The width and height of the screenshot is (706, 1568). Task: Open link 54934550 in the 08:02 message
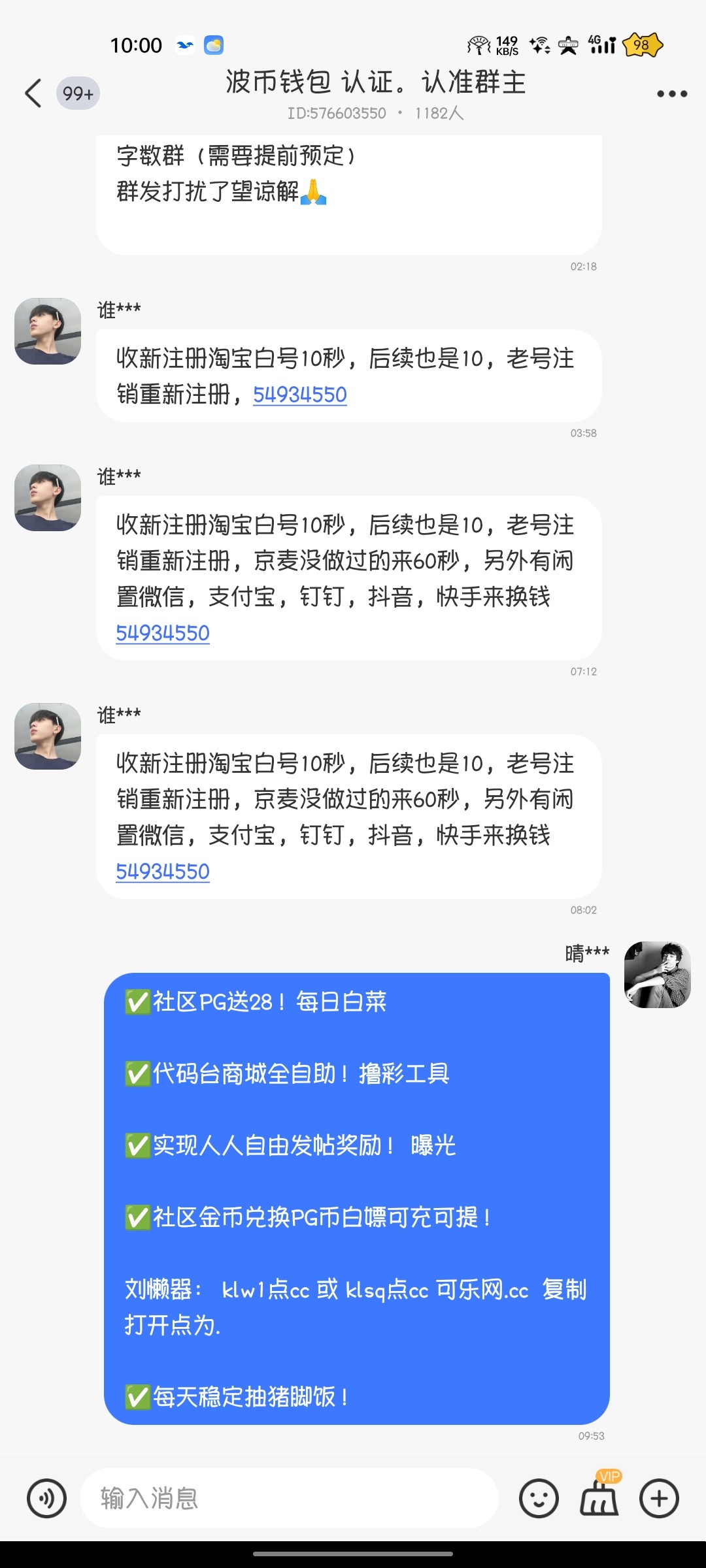pyautogui.click(x=164, y=871)
